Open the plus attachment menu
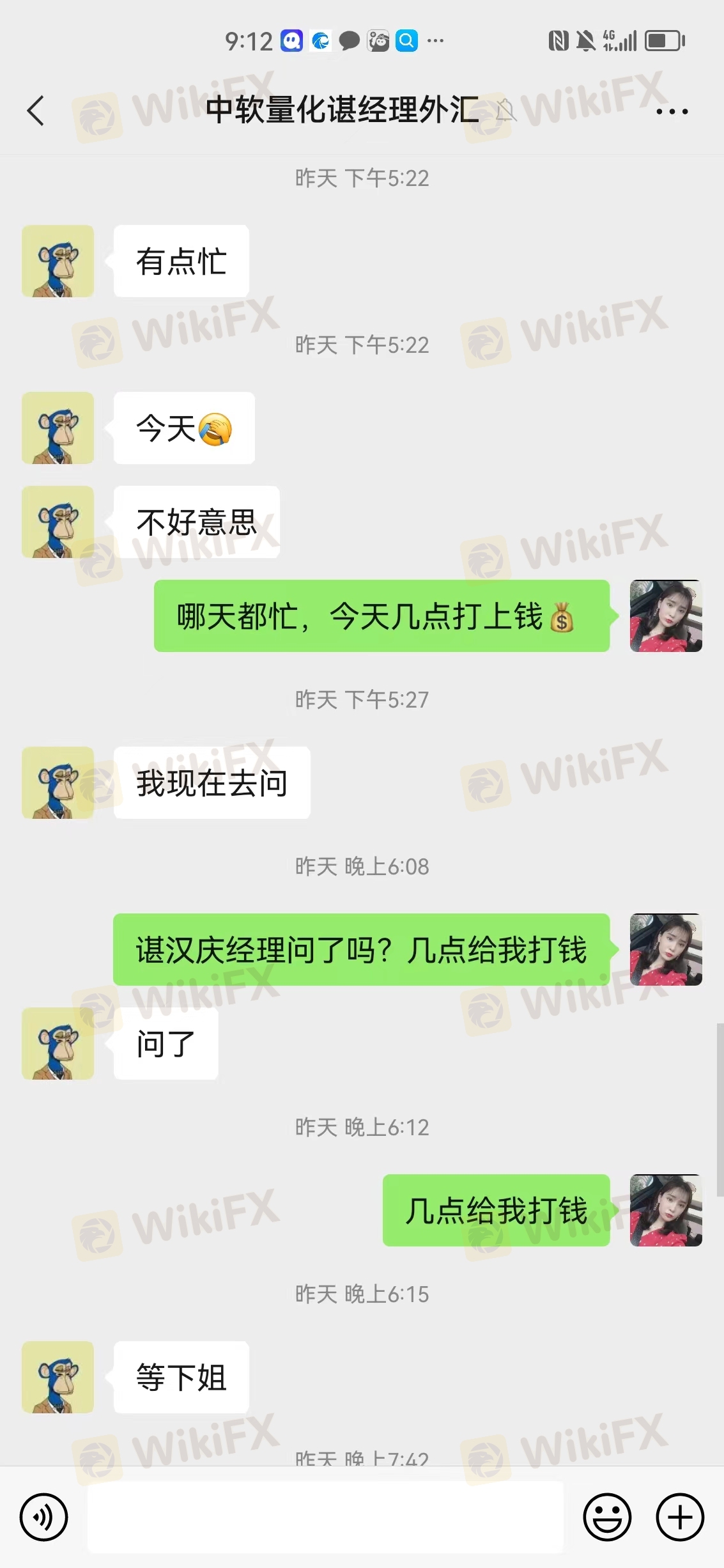The image size is (724, 1568). tap(680, 1517)
